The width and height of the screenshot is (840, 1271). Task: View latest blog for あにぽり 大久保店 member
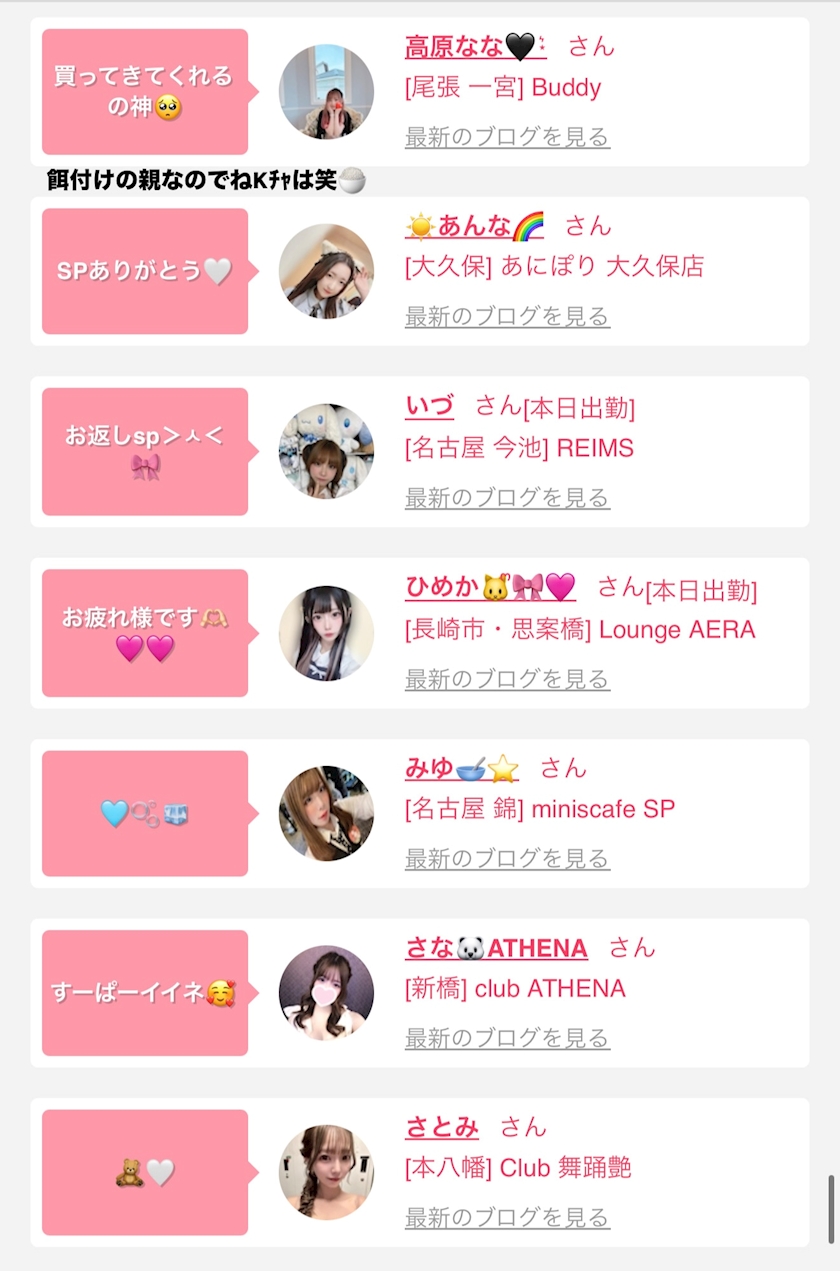[x=507, y=317]
